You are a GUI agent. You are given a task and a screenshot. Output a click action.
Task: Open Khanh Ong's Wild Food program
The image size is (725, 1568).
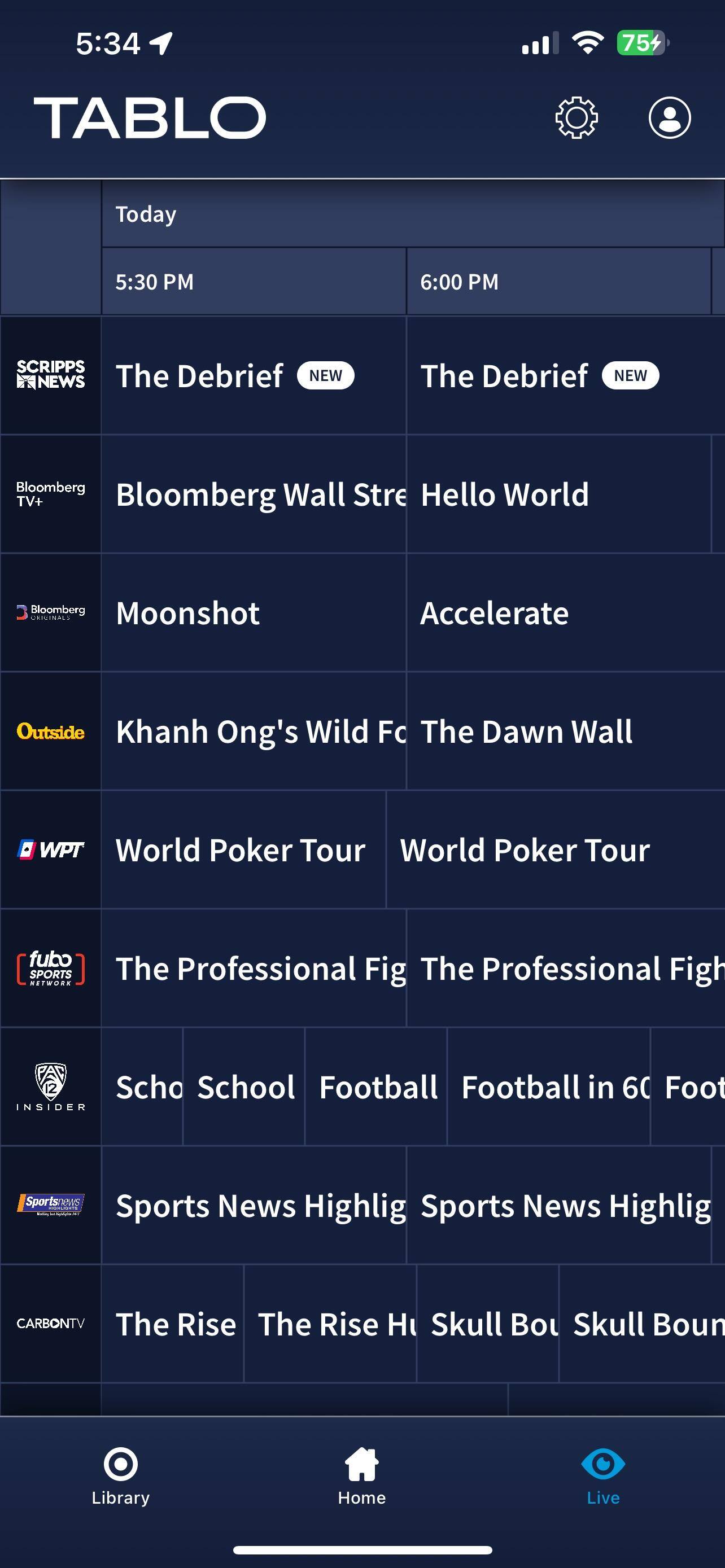coord(253,731)
